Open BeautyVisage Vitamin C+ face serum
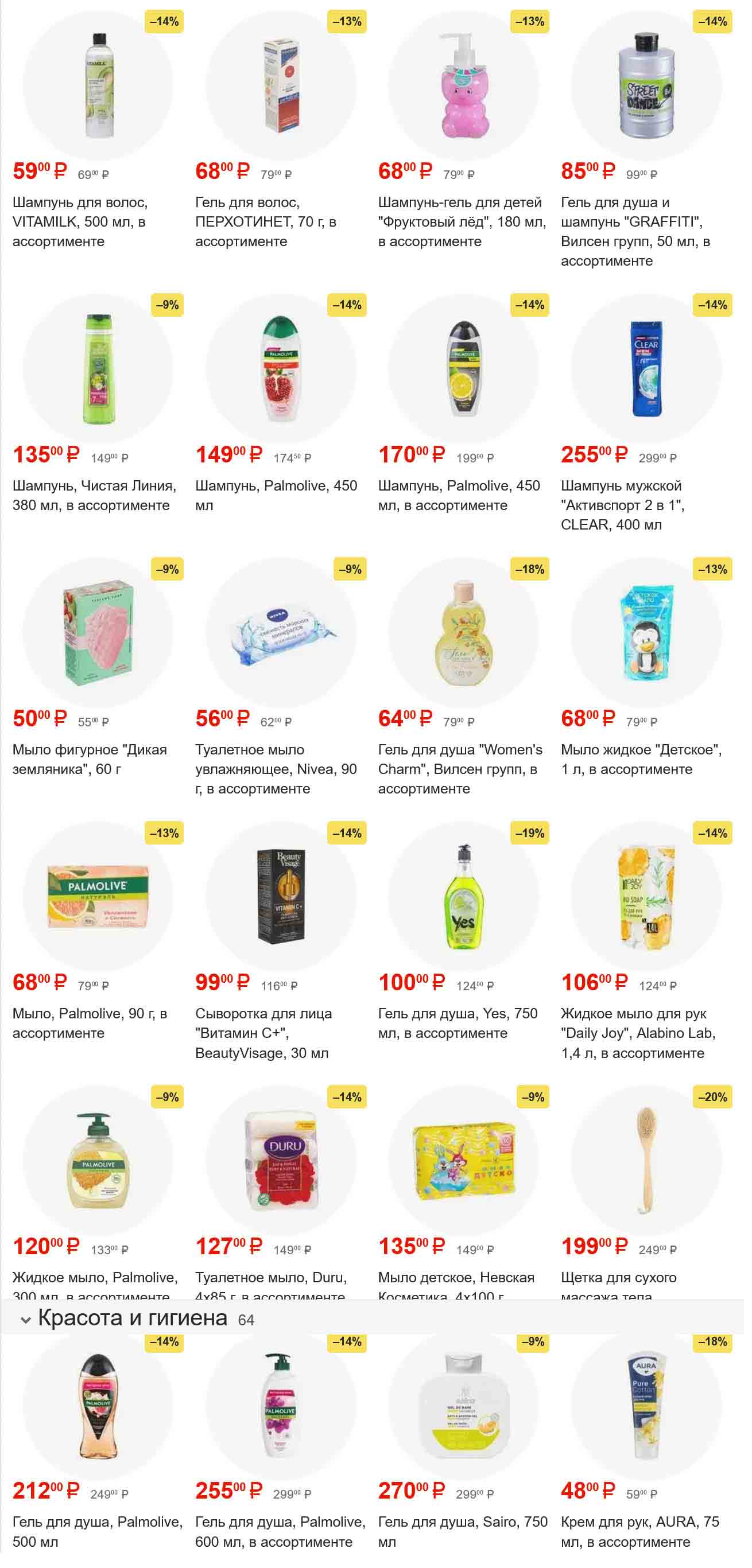The width and height of the screenshot is (752, 1568). (x=280, y=897)
